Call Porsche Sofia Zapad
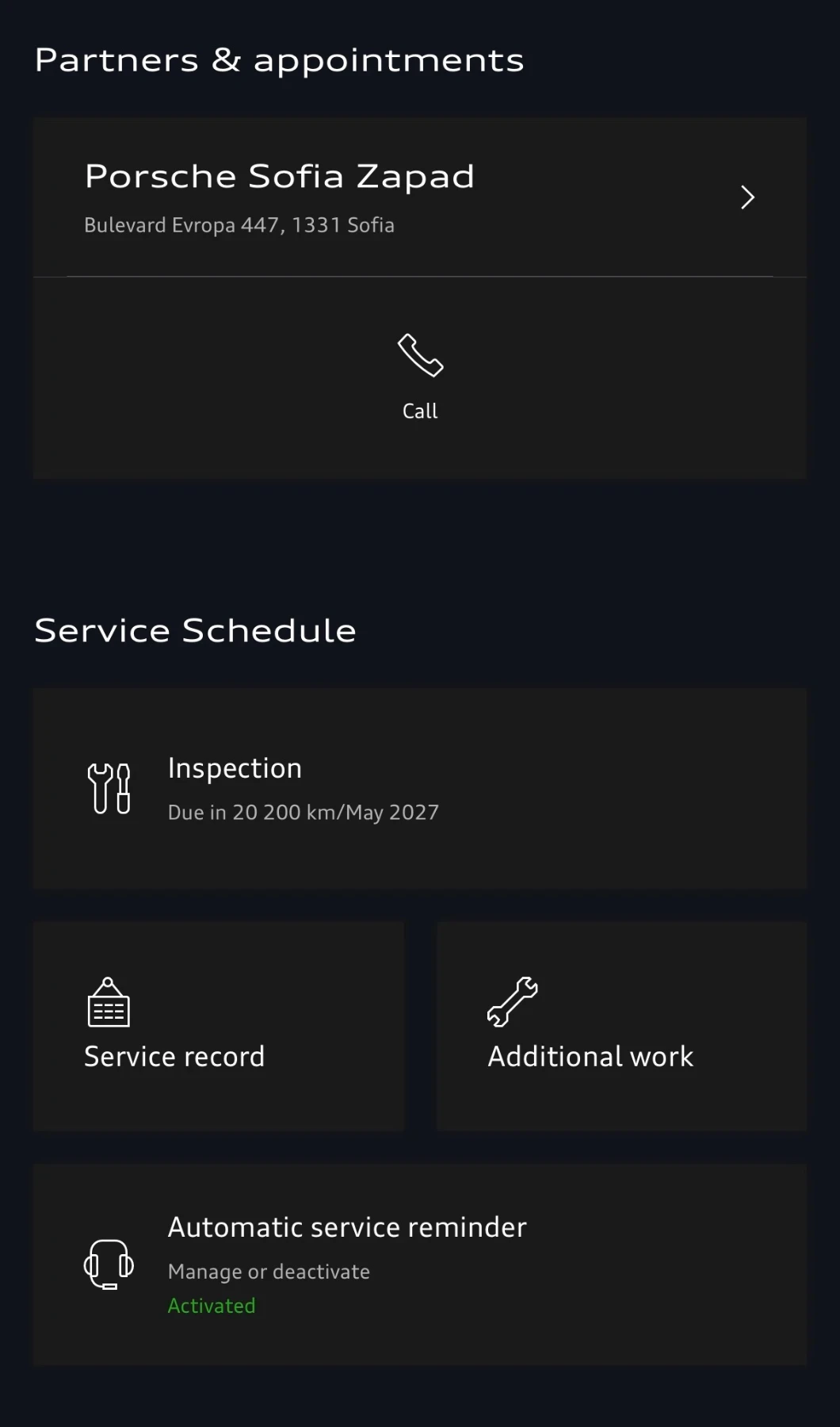 (420, 377)
